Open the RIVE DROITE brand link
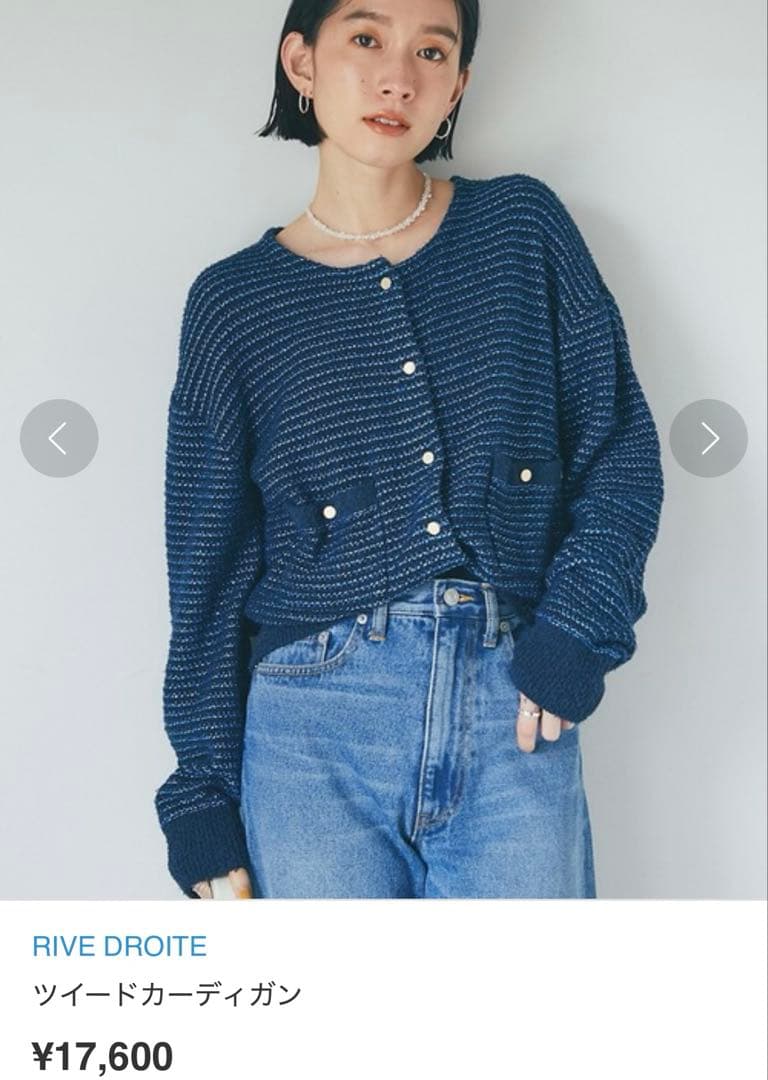The image size is (768, 1080). click(119, 946)
